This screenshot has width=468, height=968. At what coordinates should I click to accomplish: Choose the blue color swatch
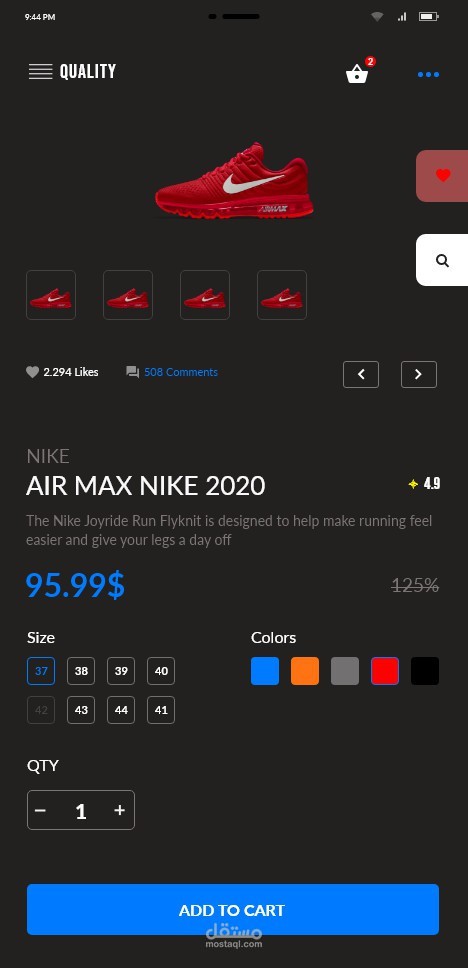(265, 671)
